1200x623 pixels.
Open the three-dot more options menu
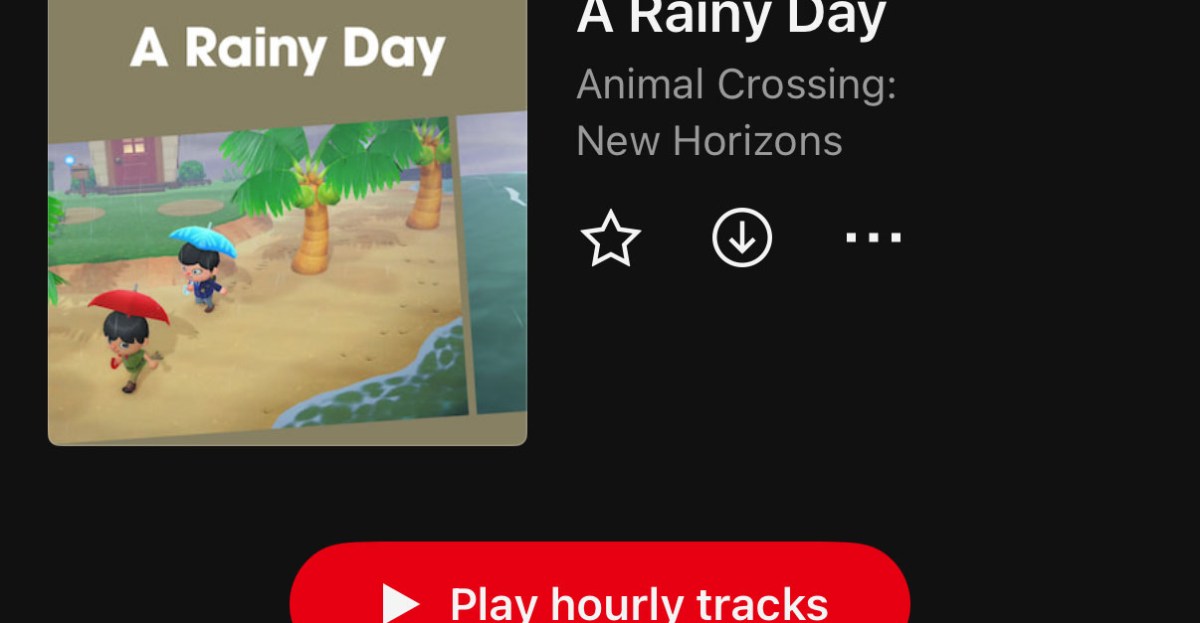pos(872,238)
